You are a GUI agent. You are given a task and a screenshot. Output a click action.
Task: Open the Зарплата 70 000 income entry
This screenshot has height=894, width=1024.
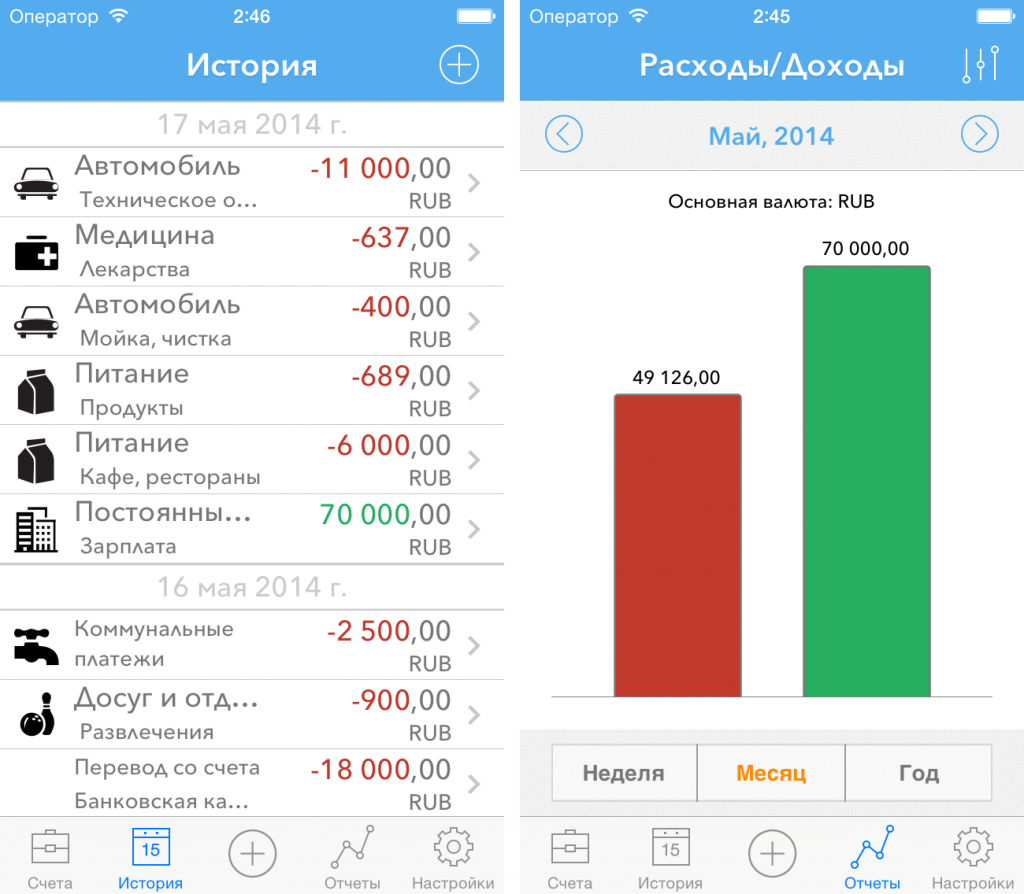[252, 529]
